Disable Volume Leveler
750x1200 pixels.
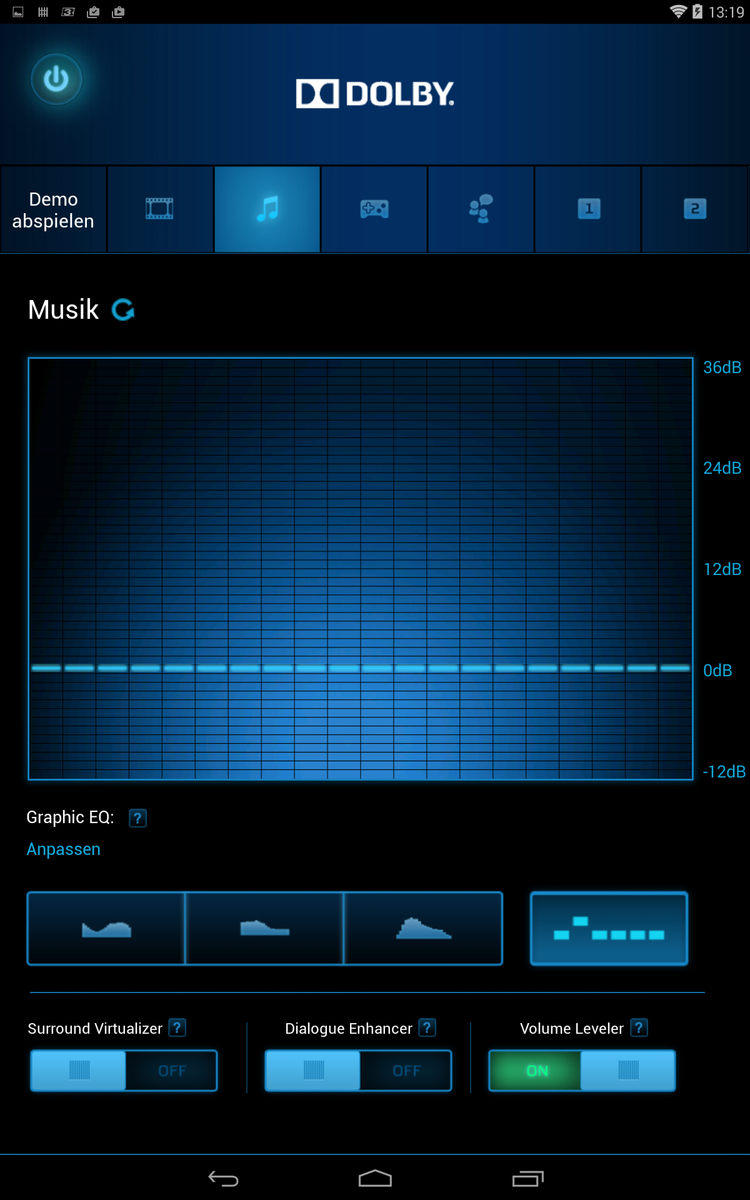click(582, 1070)
